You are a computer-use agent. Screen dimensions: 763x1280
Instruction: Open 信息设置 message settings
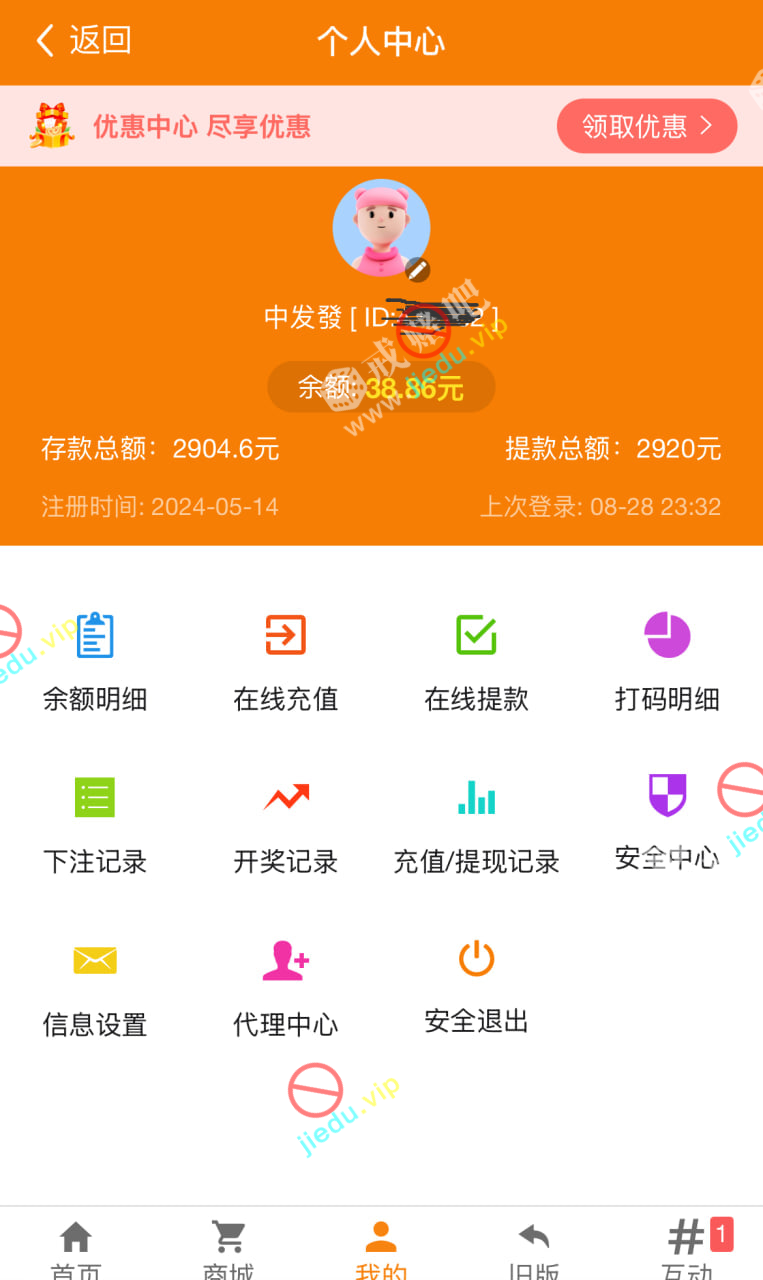click(95, 986)
